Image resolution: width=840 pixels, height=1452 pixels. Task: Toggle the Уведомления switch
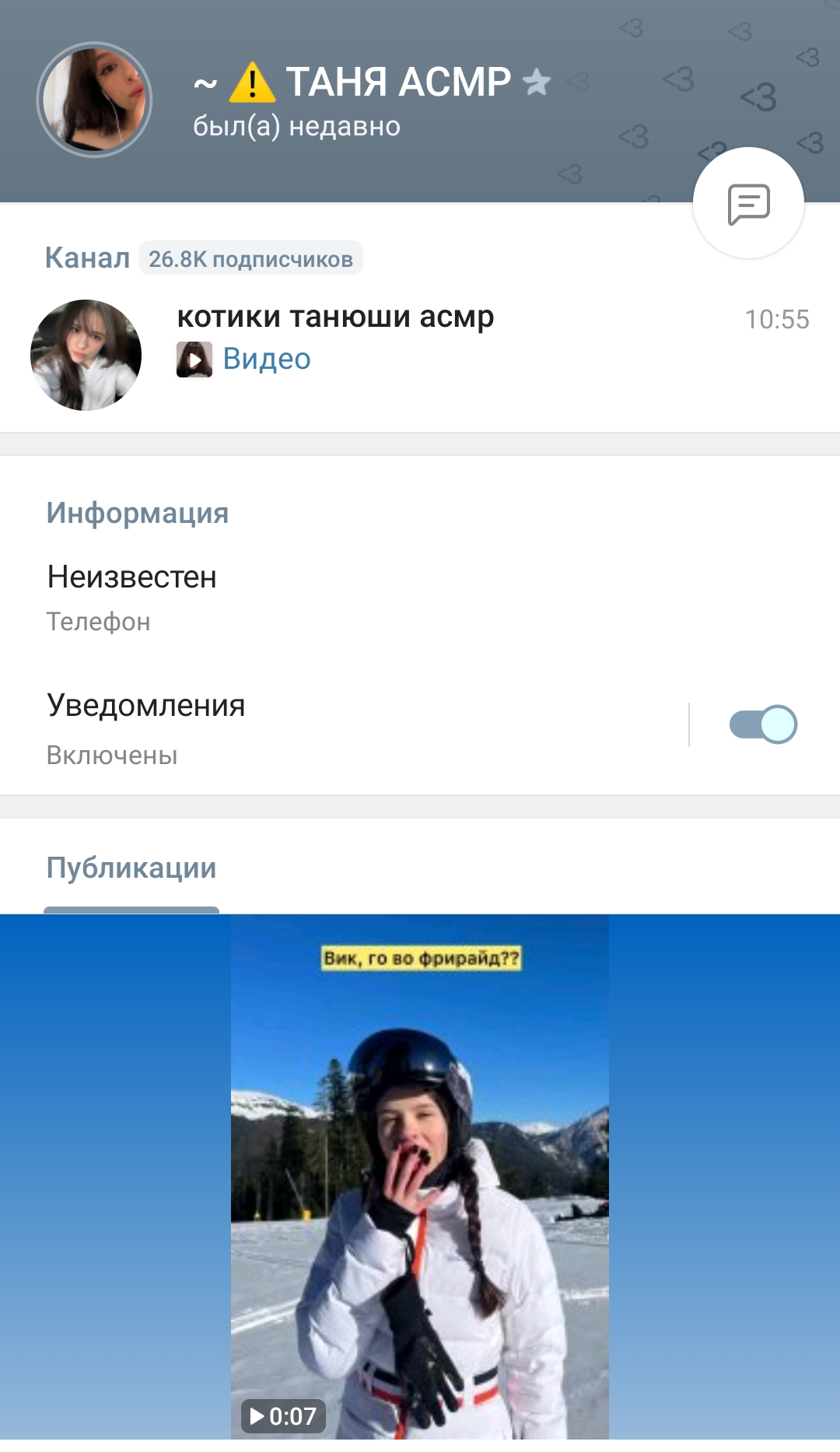pyautogui.click(x=762, y=724)
